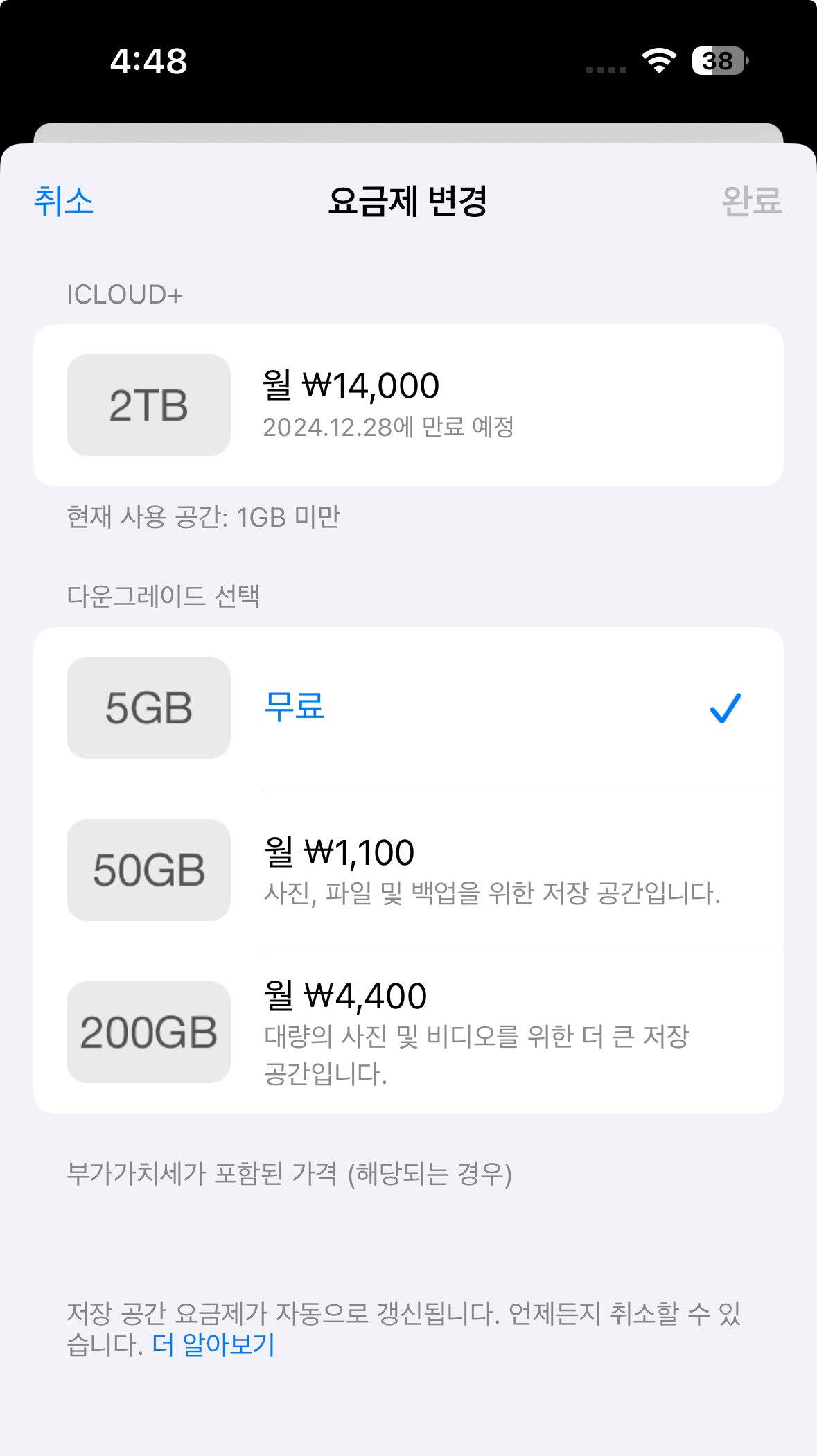The height and width of the screenshot is (1456, 817).
Task: Choose the 50GB plan for ₩1,100
Action: 408,870
